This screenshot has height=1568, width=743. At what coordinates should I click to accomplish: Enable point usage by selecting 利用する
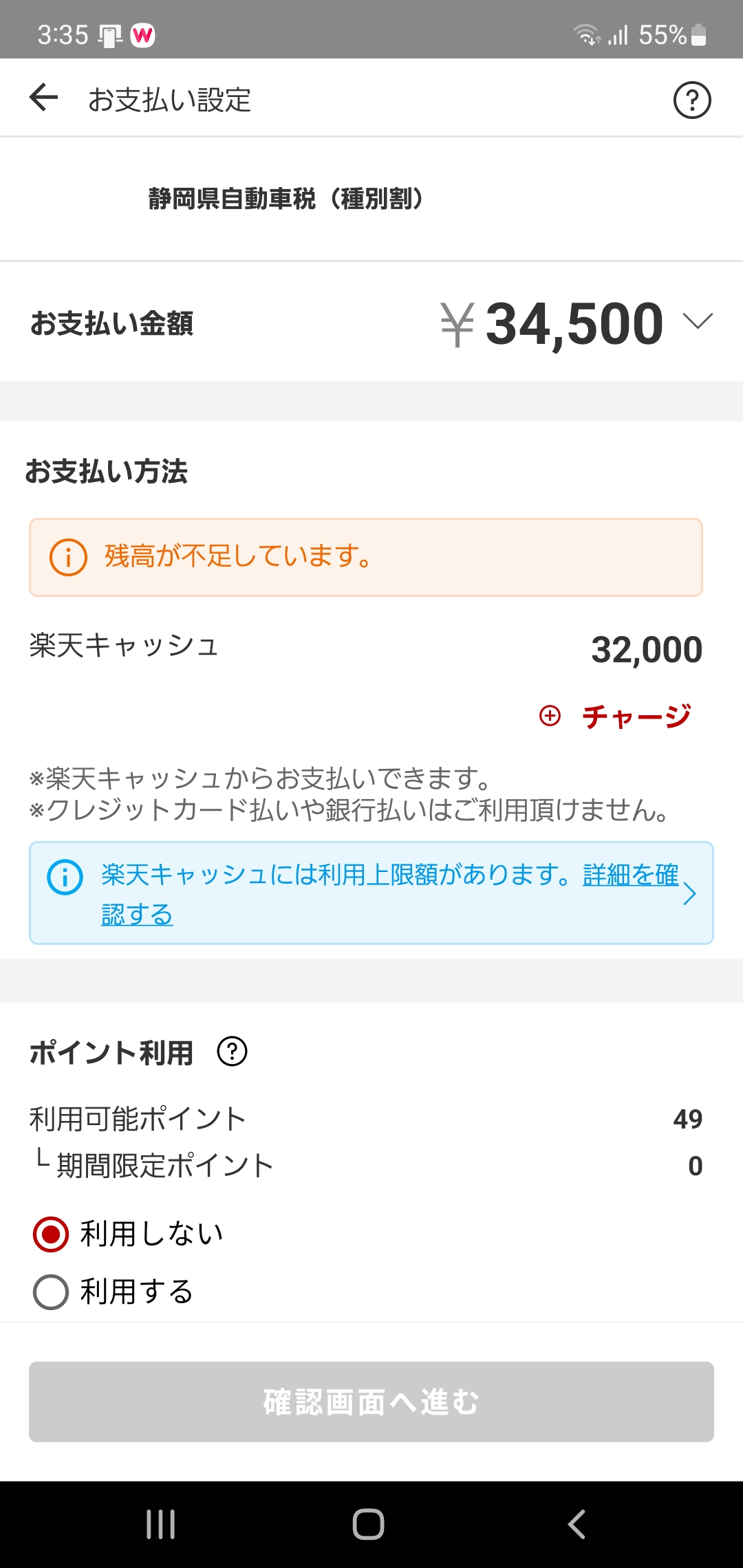coord(50,1292)
